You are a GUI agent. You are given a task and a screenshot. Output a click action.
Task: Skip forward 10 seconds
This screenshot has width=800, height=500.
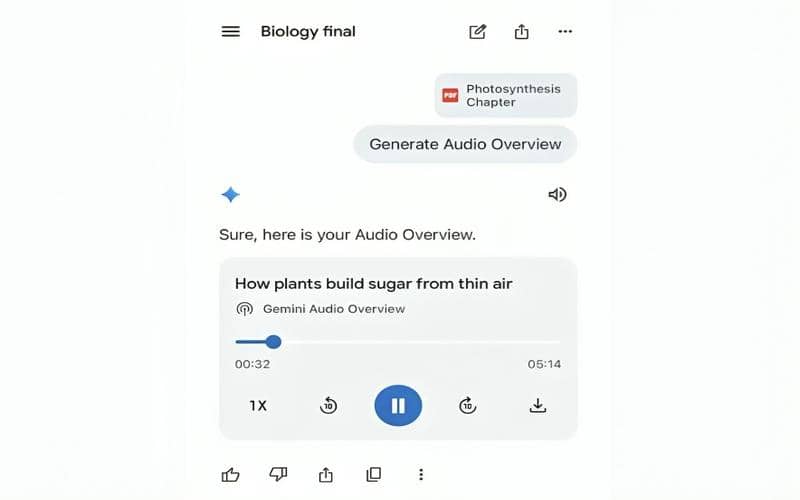(467, 405)
